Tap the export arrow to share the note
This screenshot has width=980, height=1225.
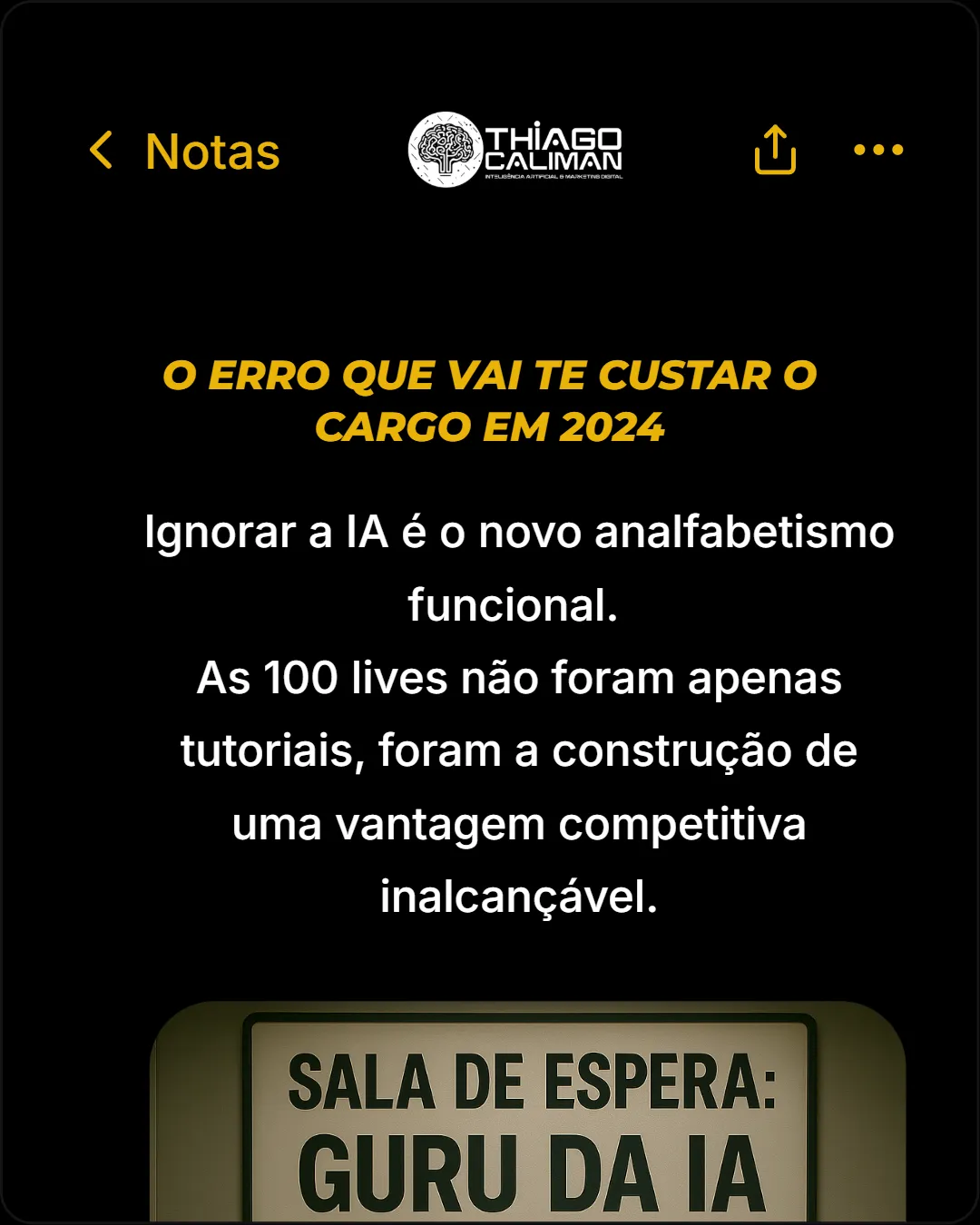click(774, 150)
